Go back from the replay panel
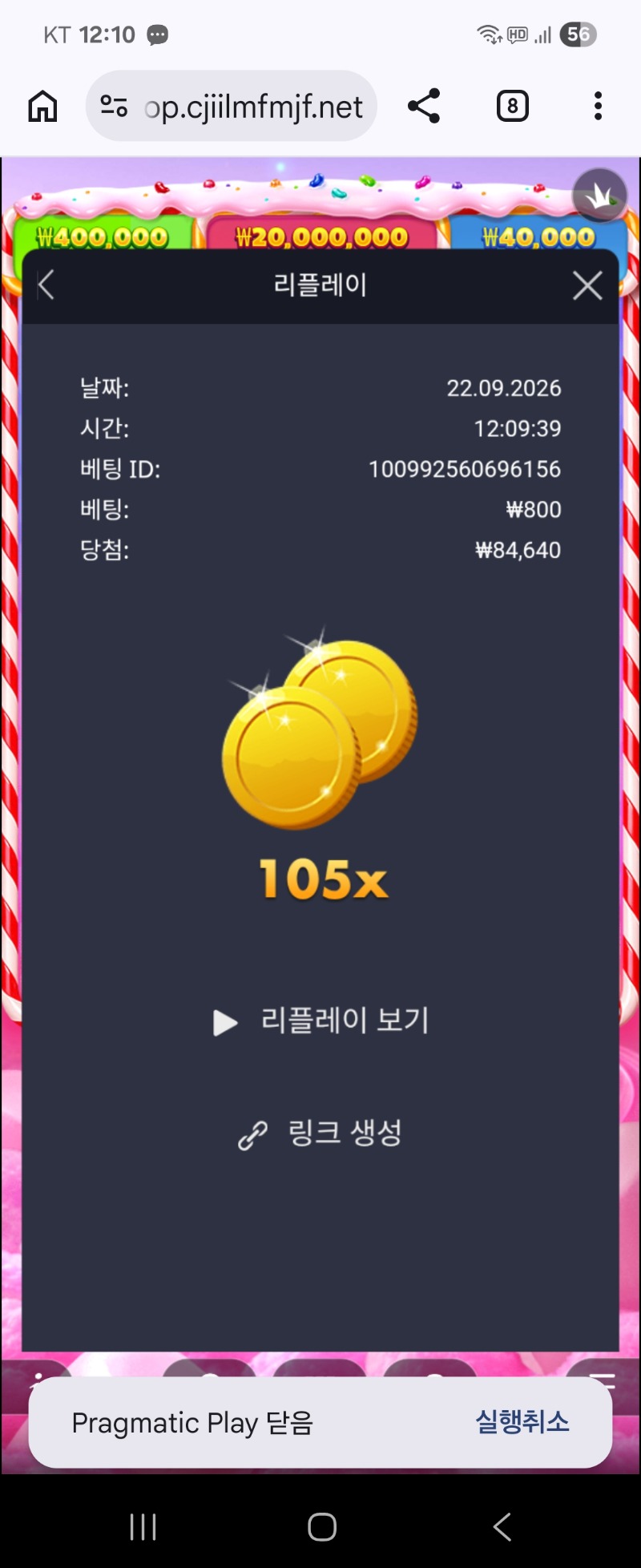 (x=46, y=285)
